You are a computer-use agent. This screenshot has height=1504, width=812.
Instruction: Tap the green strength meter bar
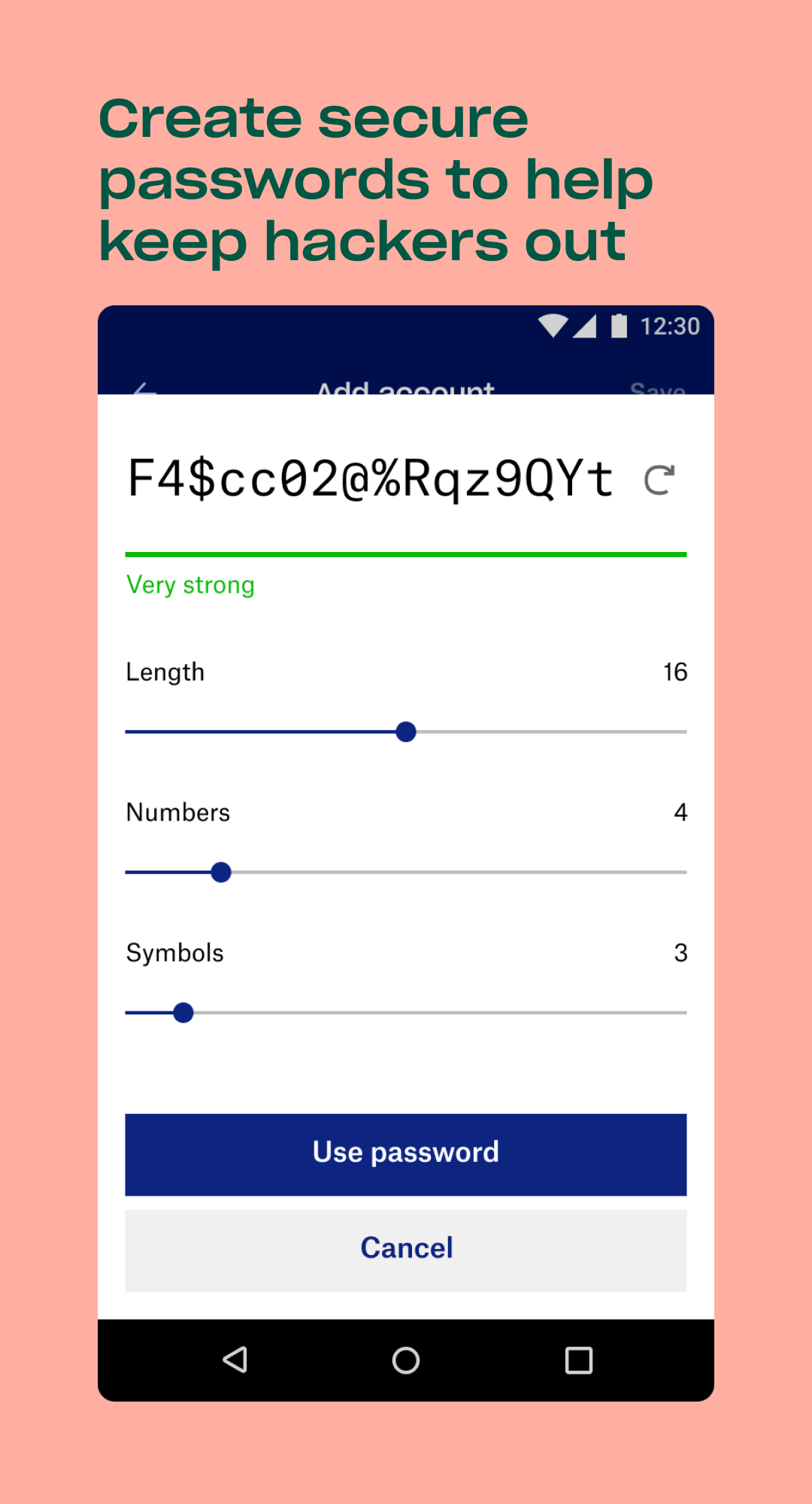[405, 553]
